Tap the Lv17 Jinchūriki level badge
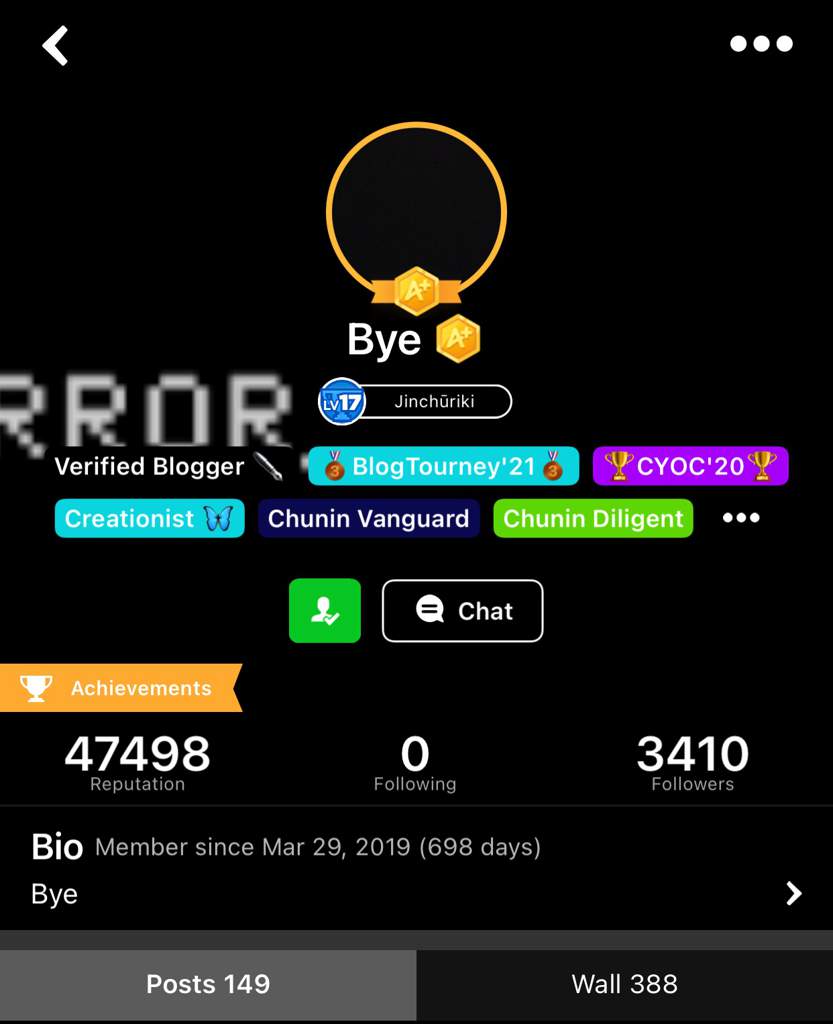 [415, 402]
